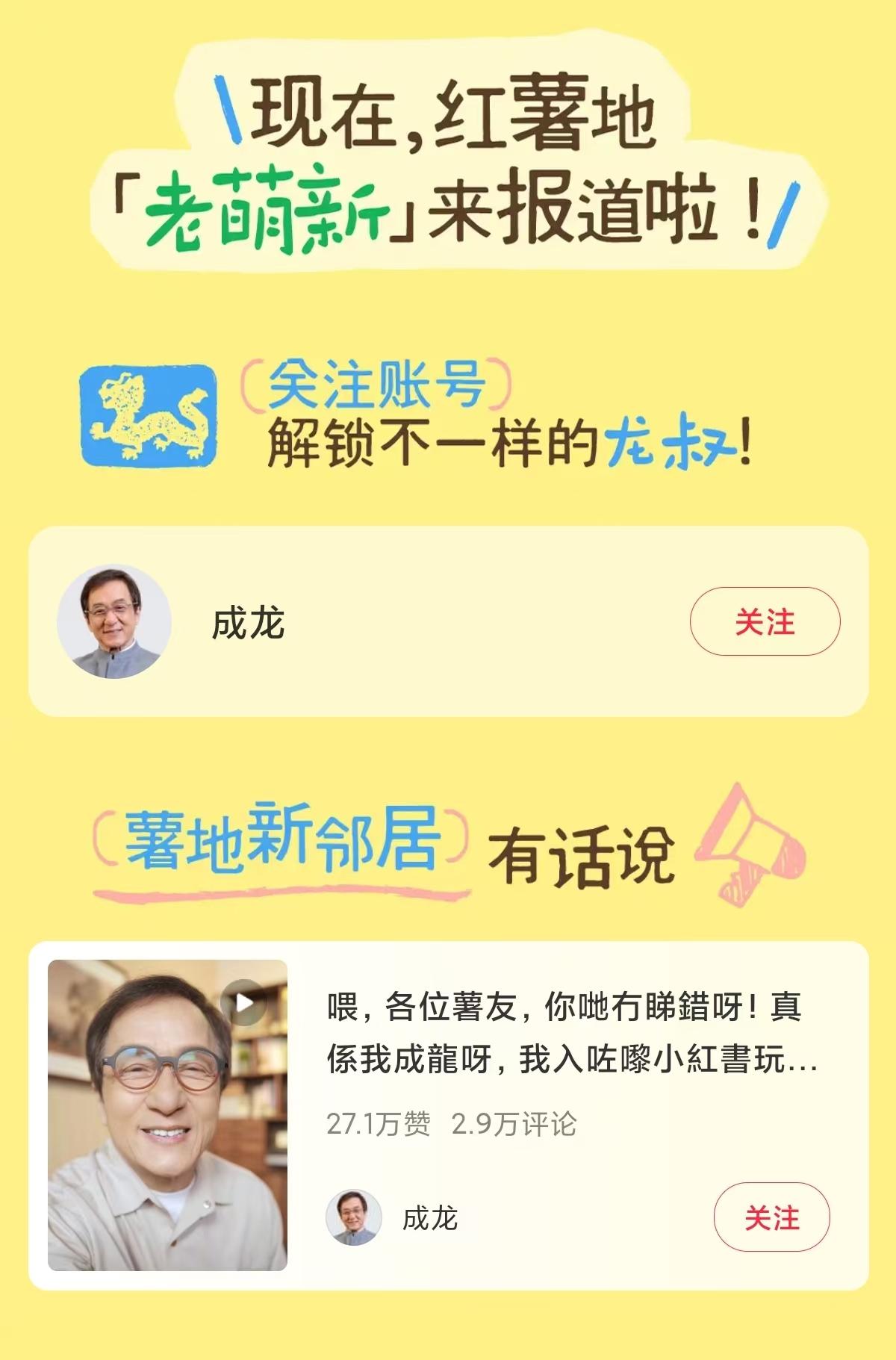Open the small 成龙 author avatar under the post
The image size is (896, 1360).
point(354,1218)
